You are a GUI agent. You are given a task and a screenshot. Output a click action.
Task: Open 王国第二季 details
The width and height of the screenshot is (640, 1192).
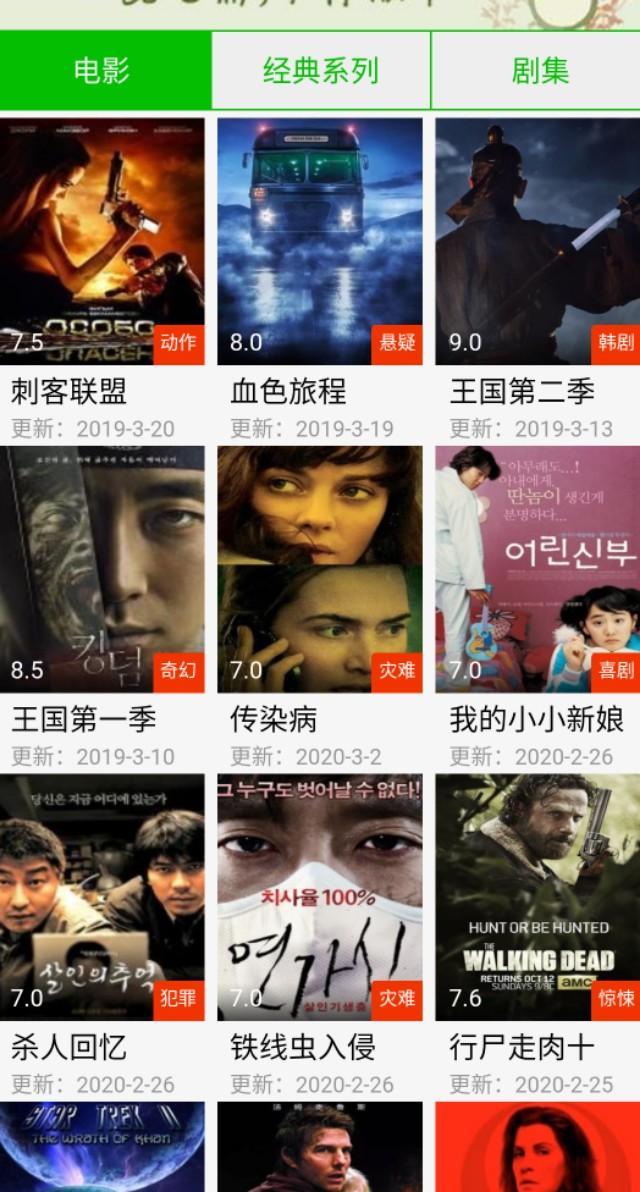537,242
